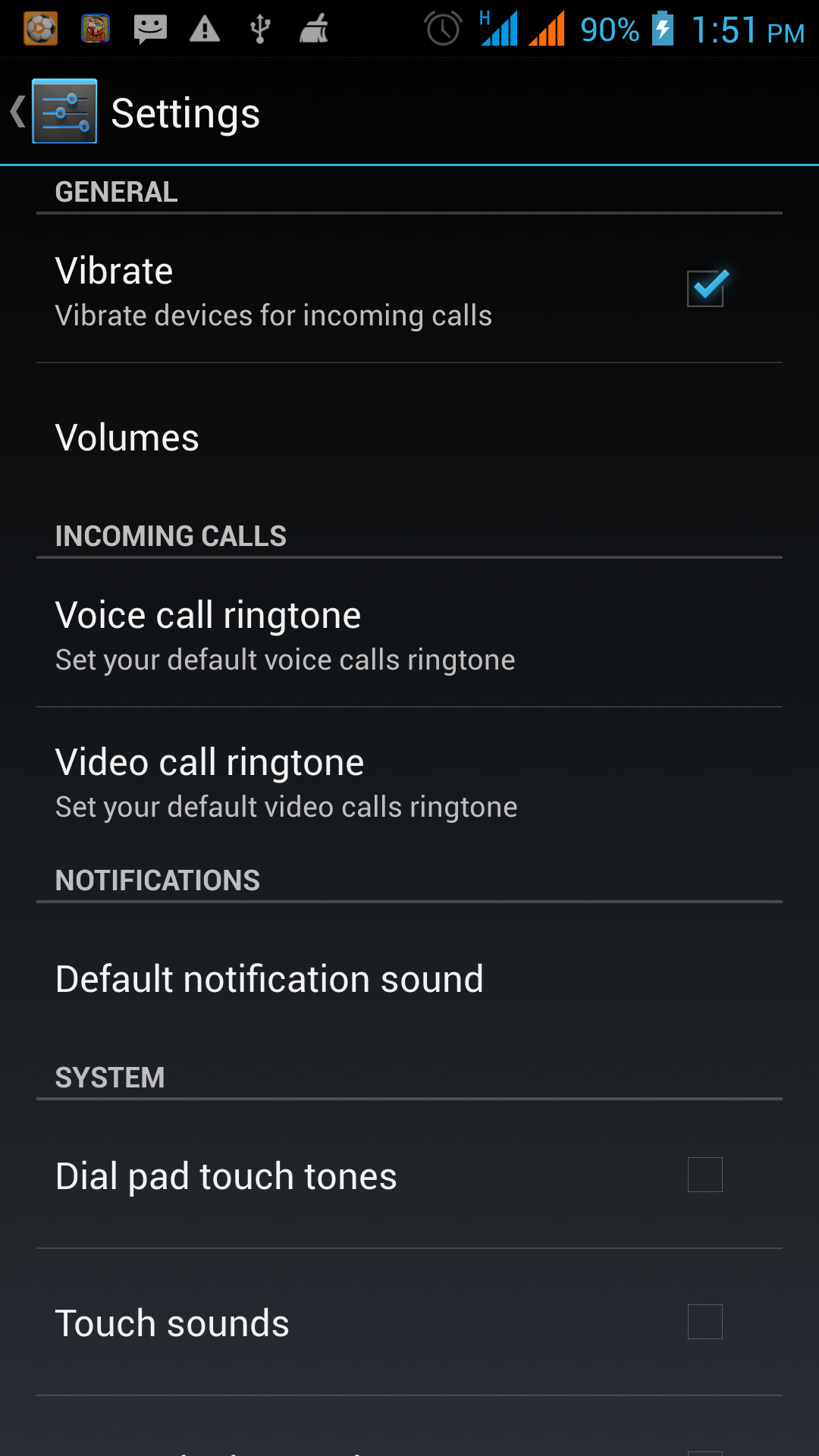The height and width of the screenshot is (1456, 819).
Task: Enable Dial pad touch tones
Action: [705, 1175]
